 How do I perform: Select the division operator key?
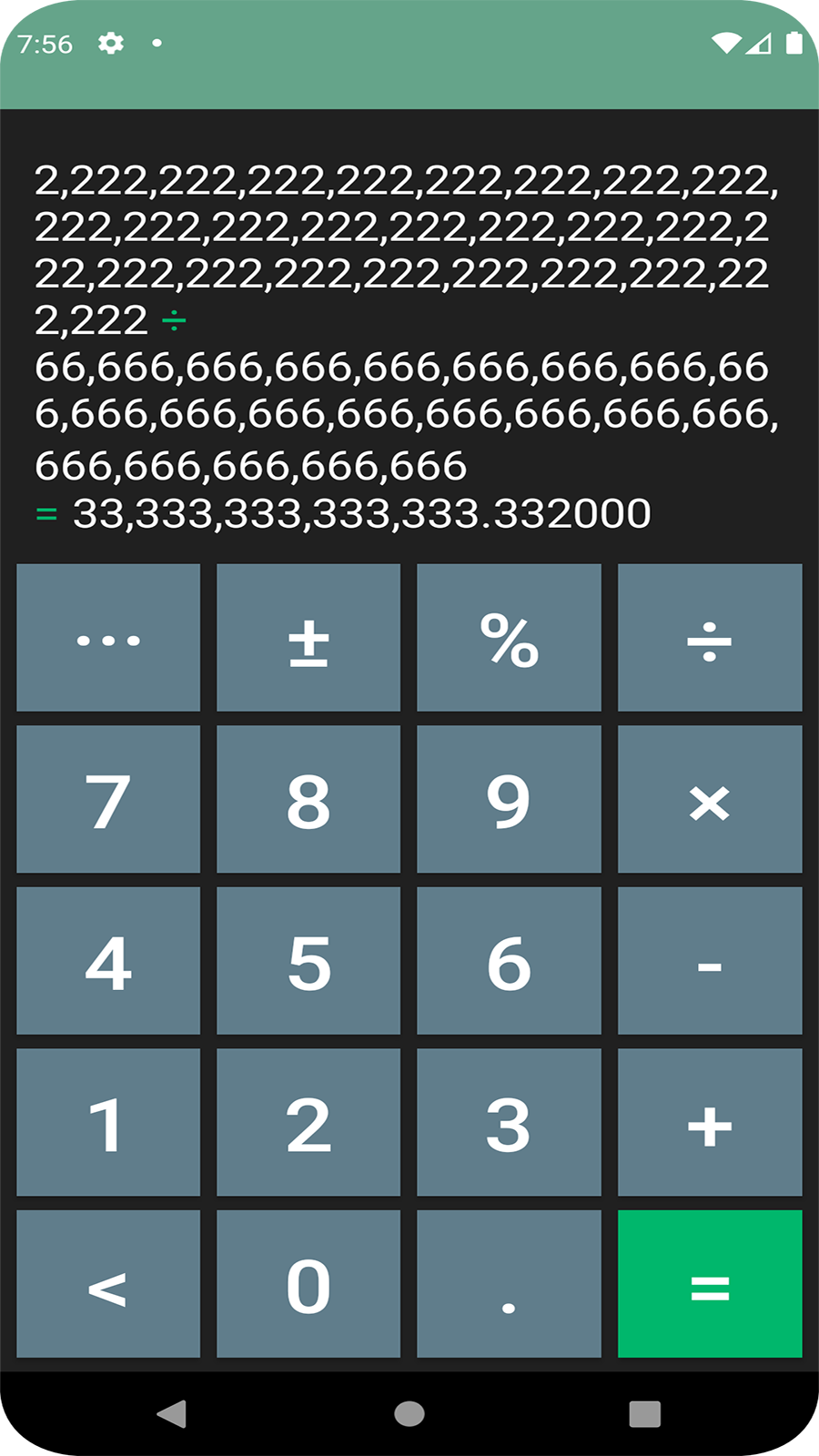pyautogui.click(x=710, y=637)
